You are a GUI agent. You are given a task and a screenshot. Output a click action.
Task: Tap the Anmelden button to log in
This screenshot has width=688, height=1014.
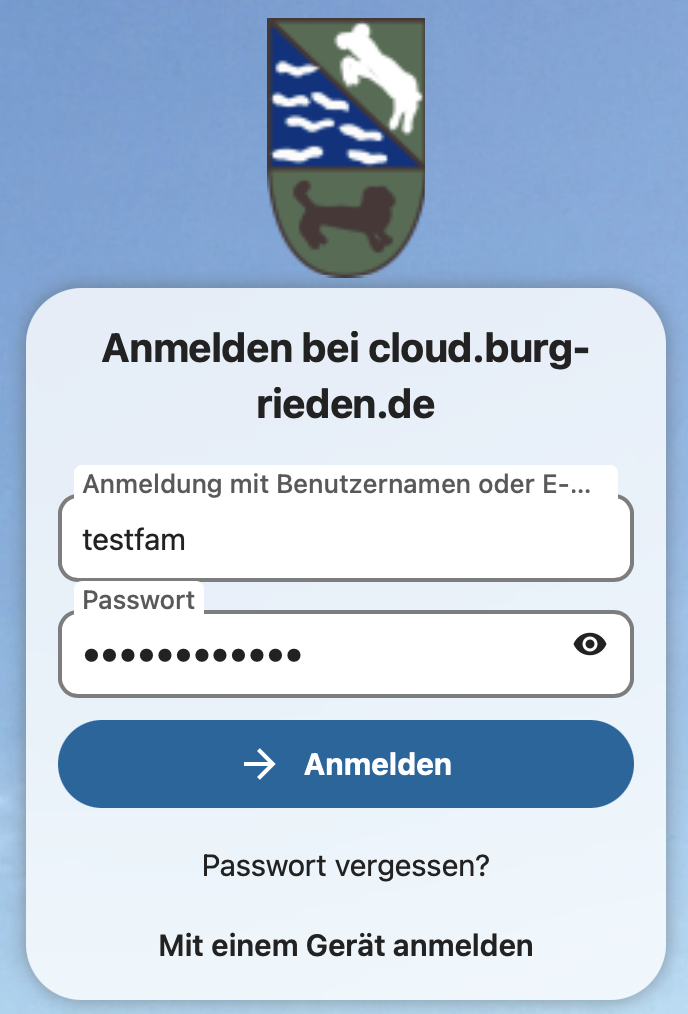(346, 765)
